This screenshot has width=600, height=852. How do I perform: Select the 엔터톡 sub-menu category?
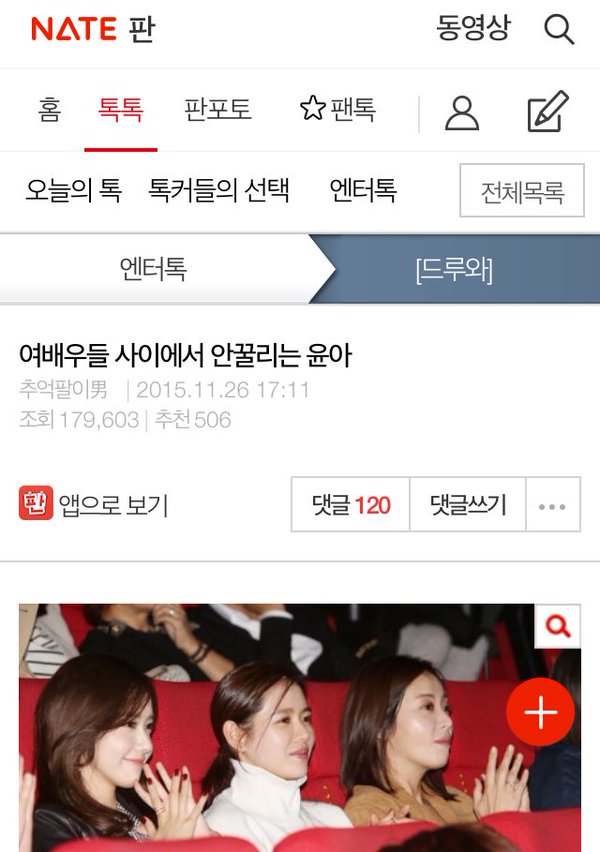362,190
